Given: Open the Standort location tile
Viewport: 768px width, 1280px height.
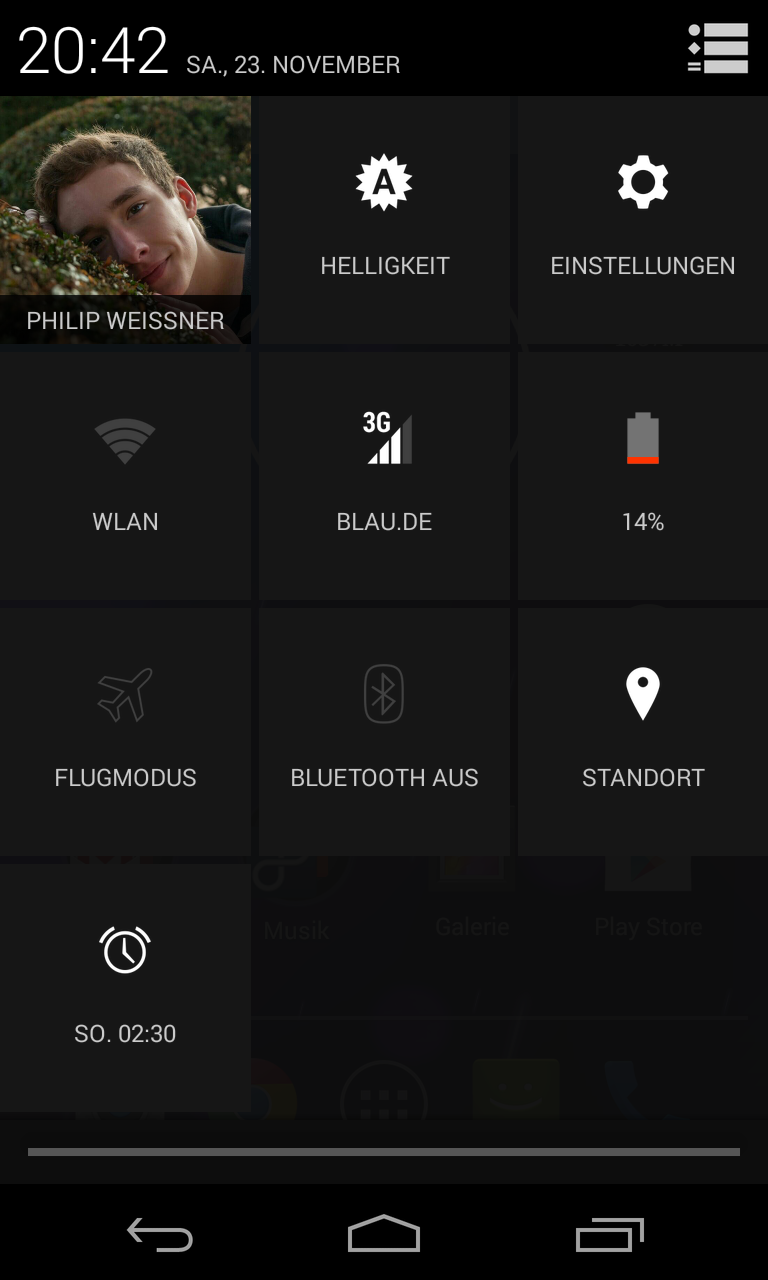Looking at the screenshot, I should [643, 732].
